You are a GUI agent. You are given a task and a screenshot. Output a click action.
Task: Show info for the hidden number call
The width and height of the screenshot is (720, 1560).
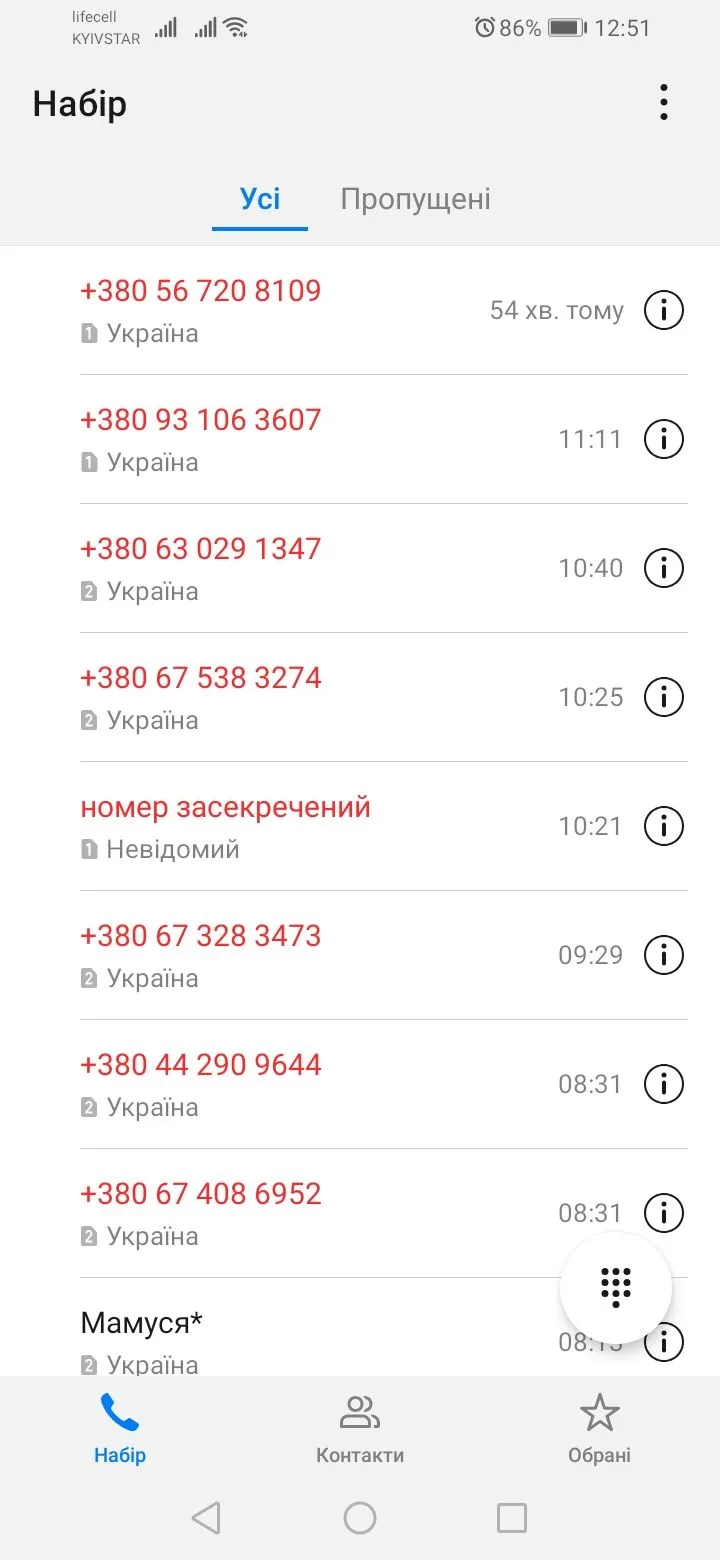point(663,826)
